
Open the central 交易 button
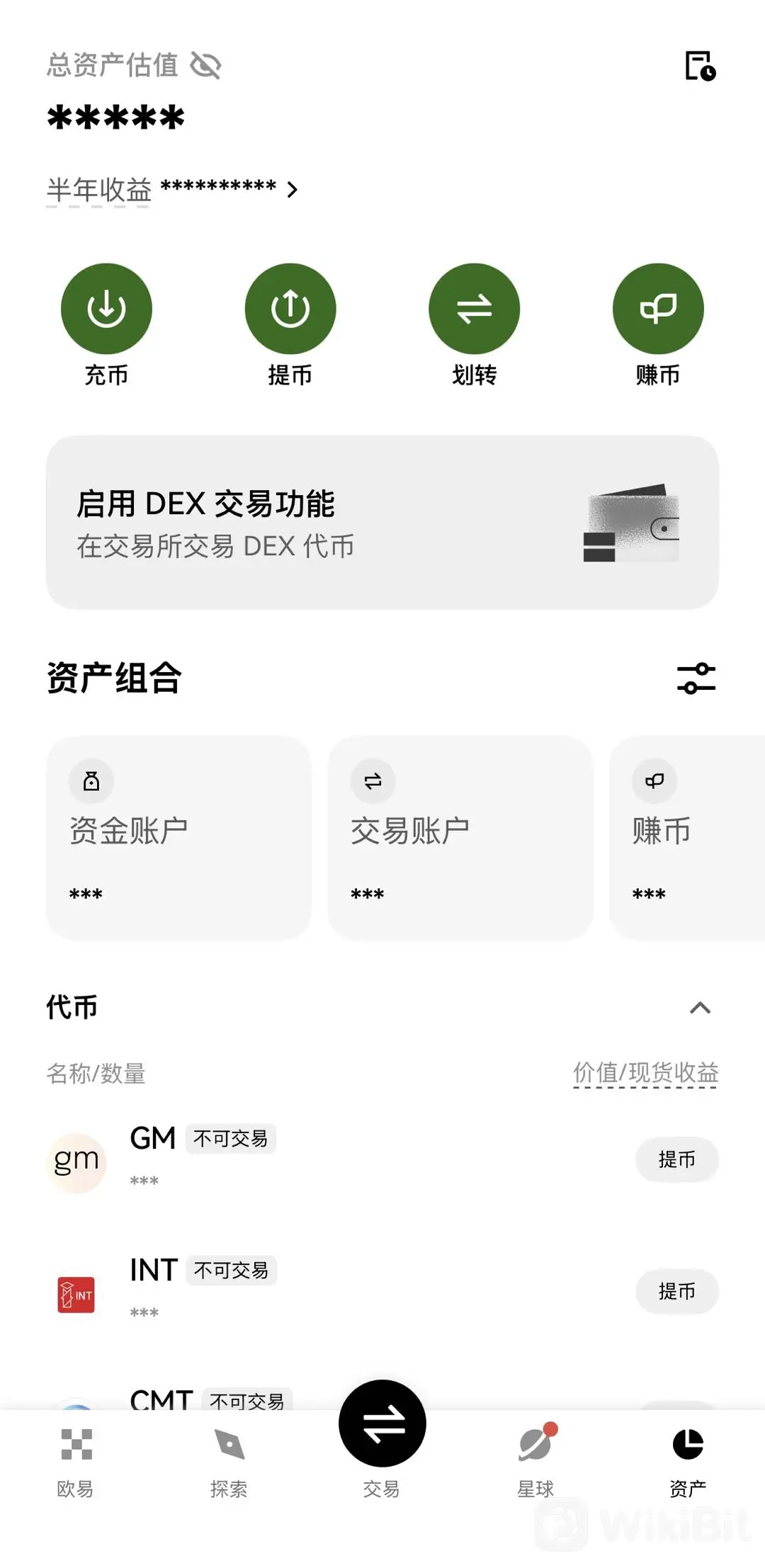[382, 1424]
